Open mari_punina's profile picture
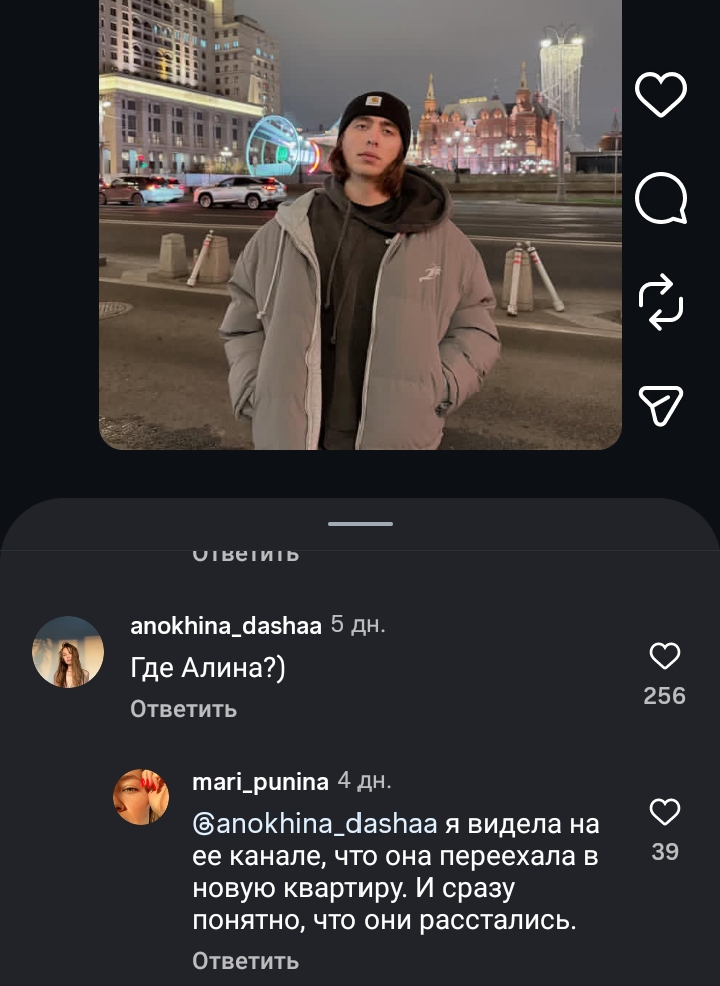 141,797
